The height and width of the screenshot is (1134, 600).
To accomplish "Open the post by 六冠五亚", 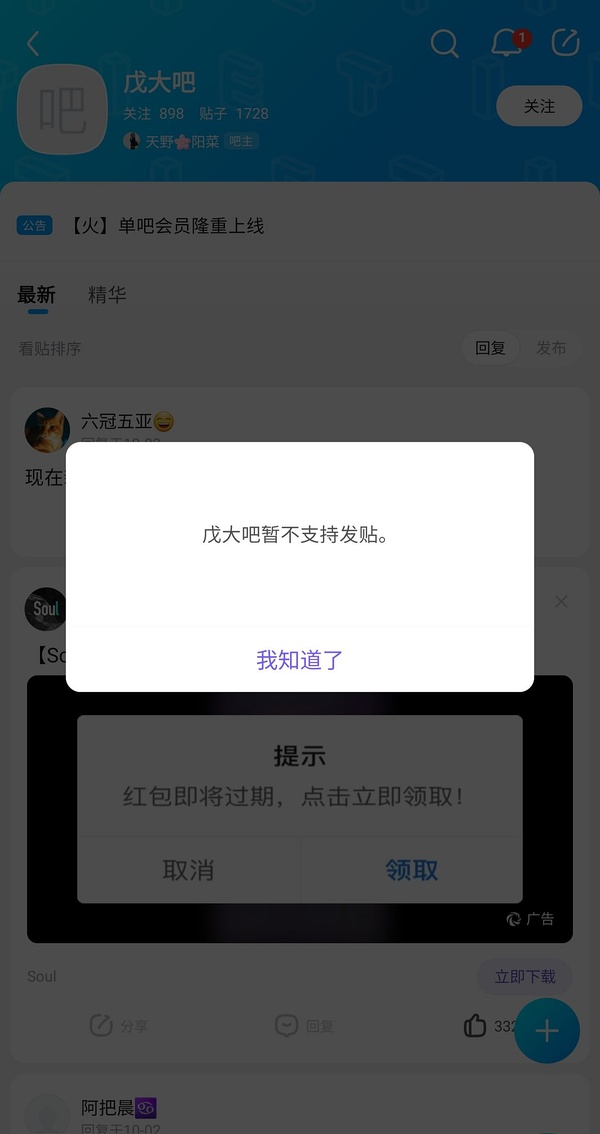I will pyautogui.click(x=128, y=422).
